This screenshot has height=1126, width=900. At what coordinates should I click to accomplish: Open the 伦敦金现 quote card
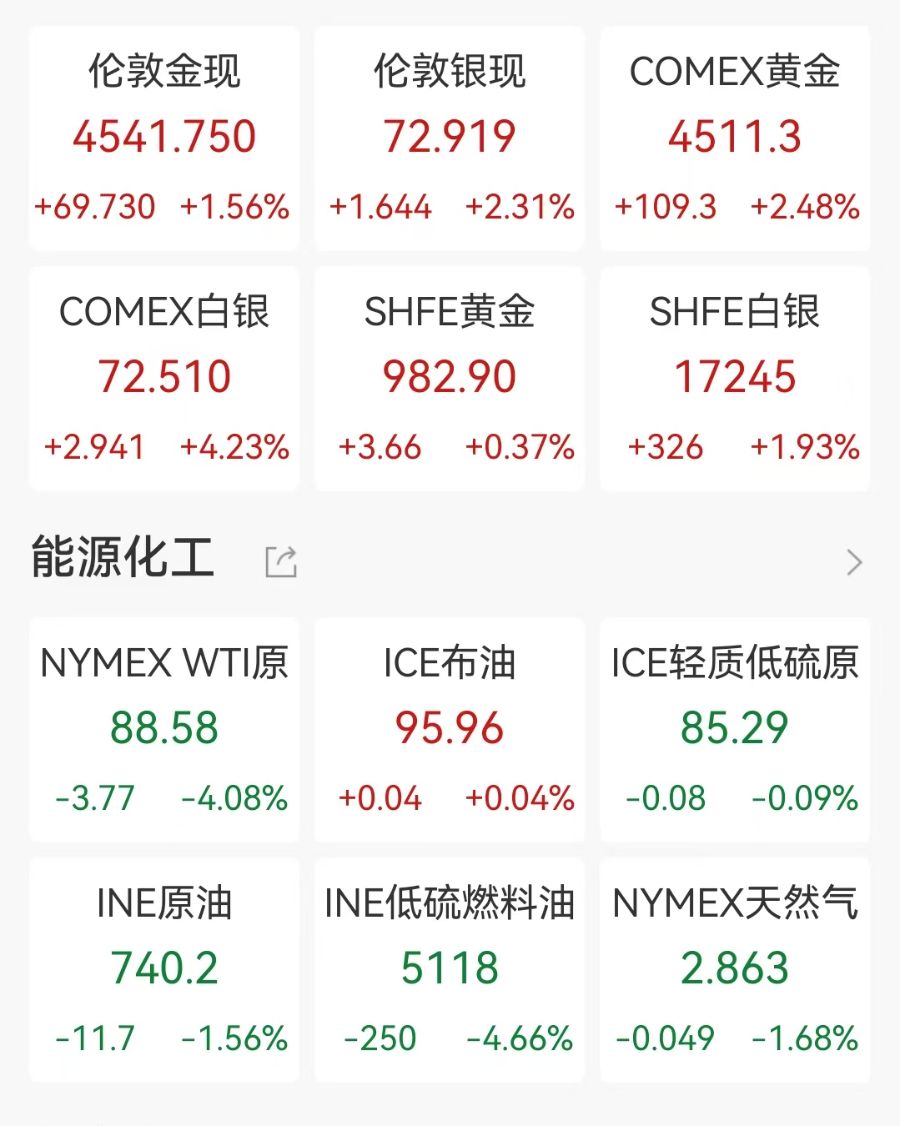164,138
